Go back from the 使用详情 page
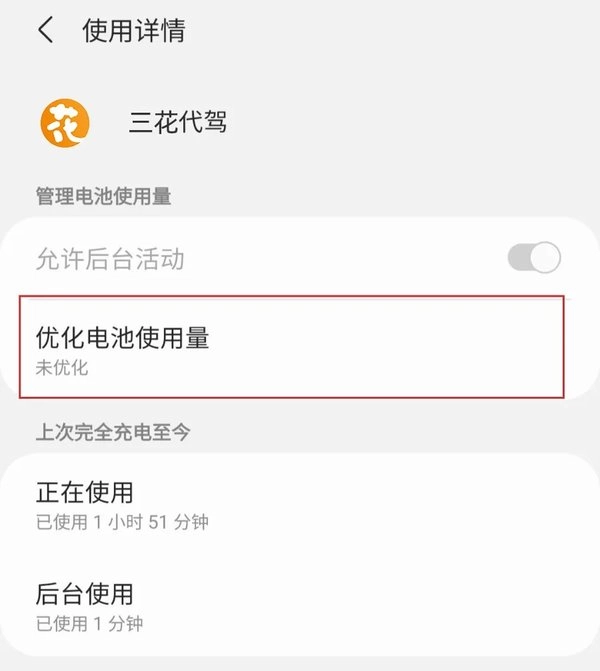Image resolution: width=600 pixels, height=671 pixels. click(x=45, y=30)
